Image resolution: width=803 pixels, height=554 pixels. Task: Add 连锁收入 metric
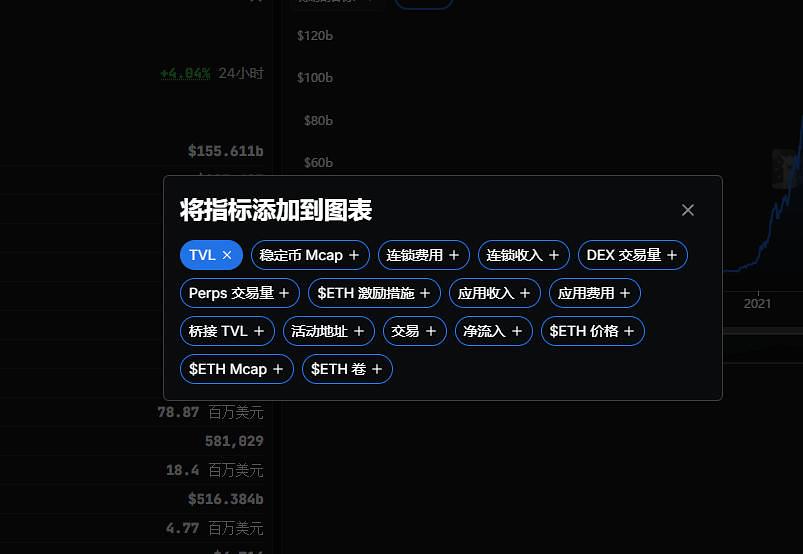click(x=523, y=255)
